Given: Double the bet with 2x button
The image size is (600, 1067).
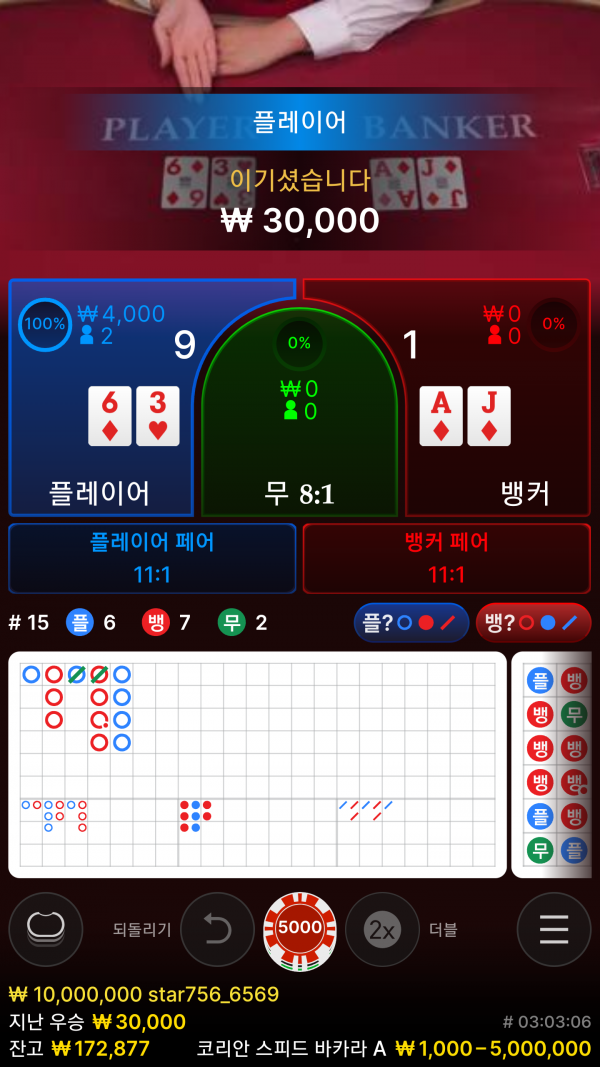Looking at the screenshot, I should (x=382, y=929).
